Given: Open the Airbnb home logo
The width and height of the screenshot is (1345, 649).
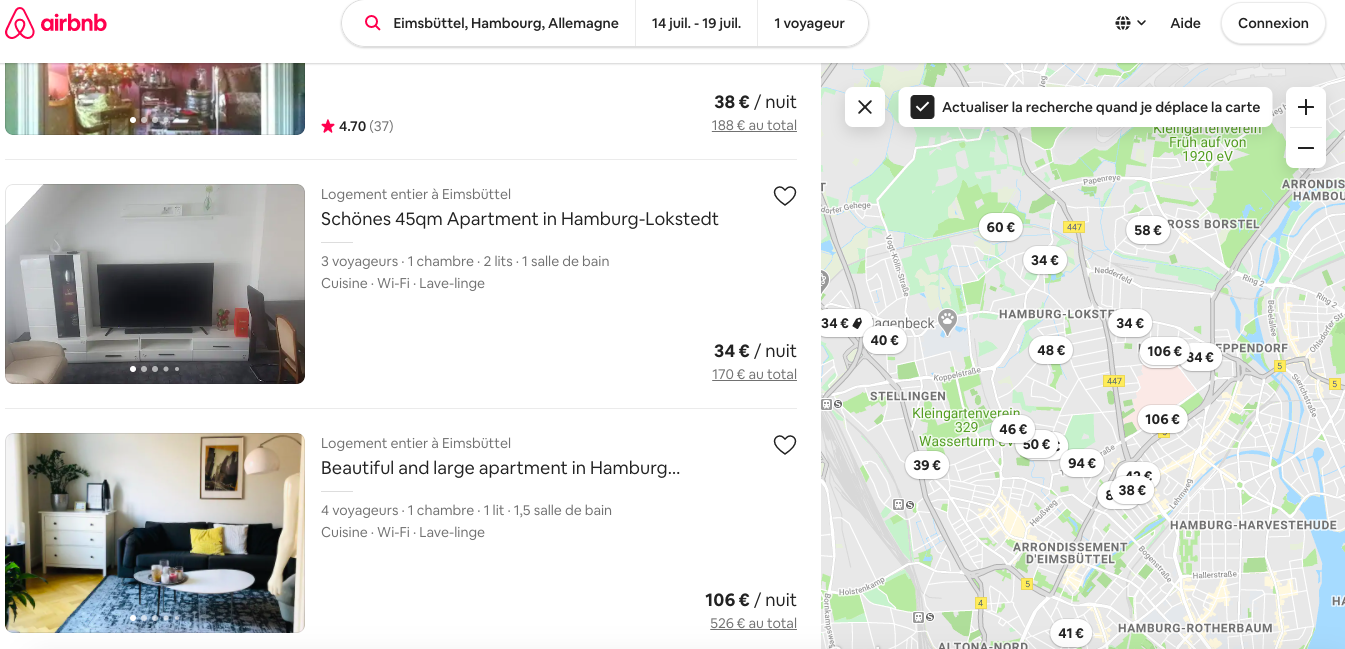Looking at the screenshot, I should pyautogui.click(x=56, y=23).
